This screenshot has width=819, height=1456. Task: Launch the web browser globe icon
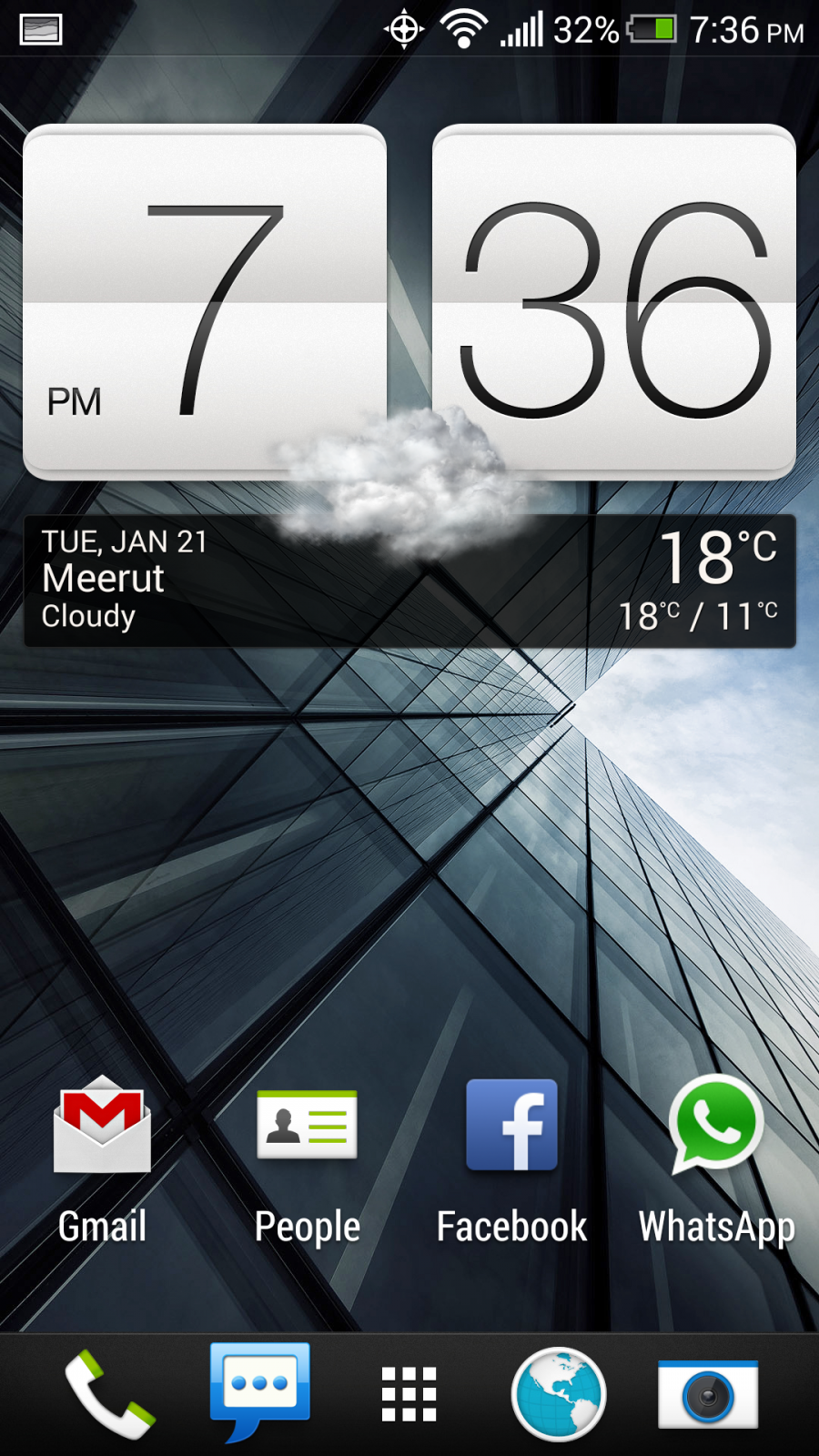pyautogui.click(x=559, y=1394)
